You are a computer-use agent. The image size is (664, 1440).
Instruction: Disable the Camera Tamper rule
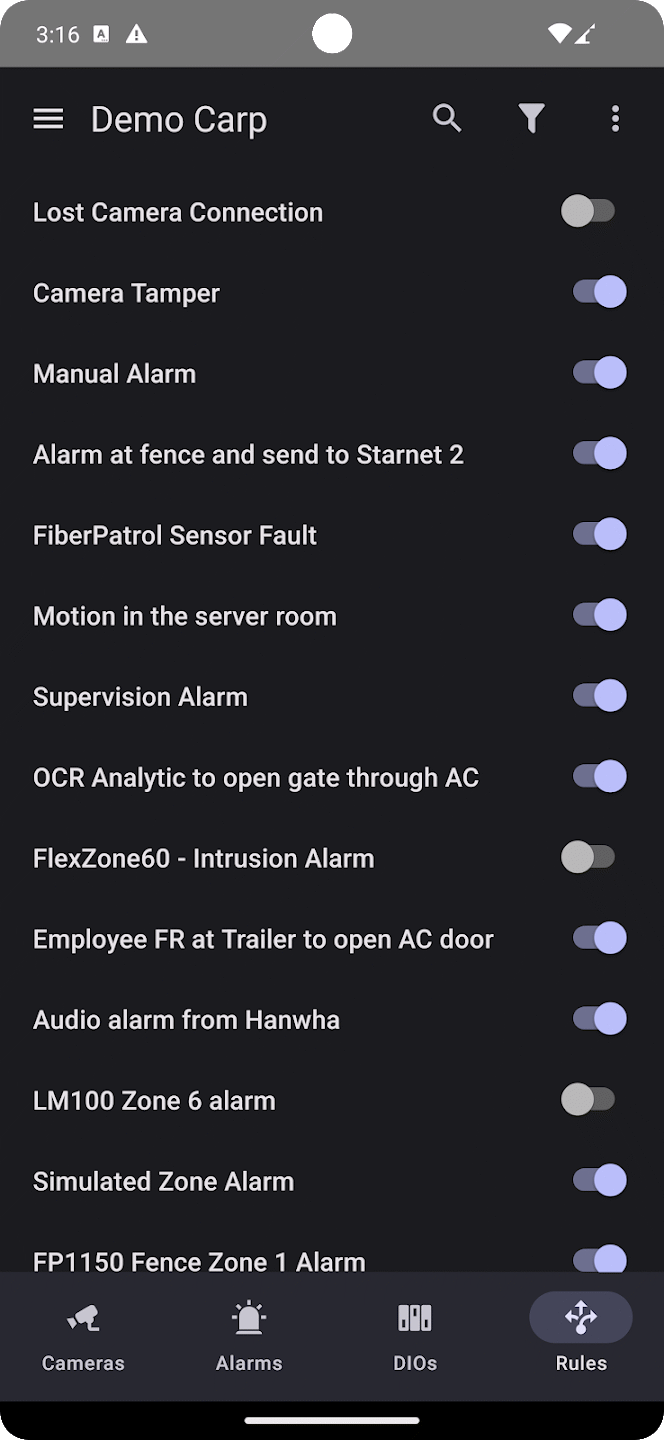tap(599, 292)
